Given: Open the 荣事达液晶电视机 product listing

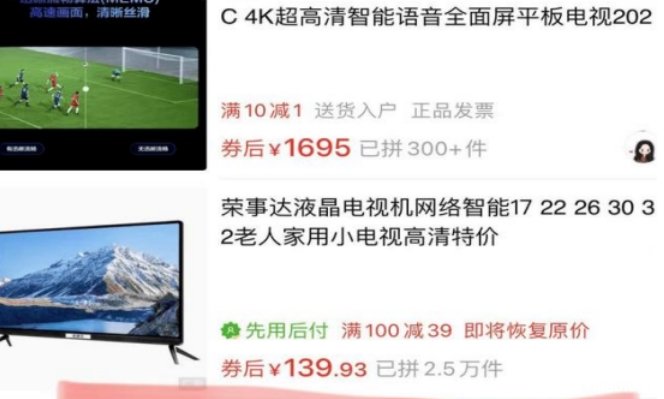Looking at the screenshot, I should [x=437, y=222].
